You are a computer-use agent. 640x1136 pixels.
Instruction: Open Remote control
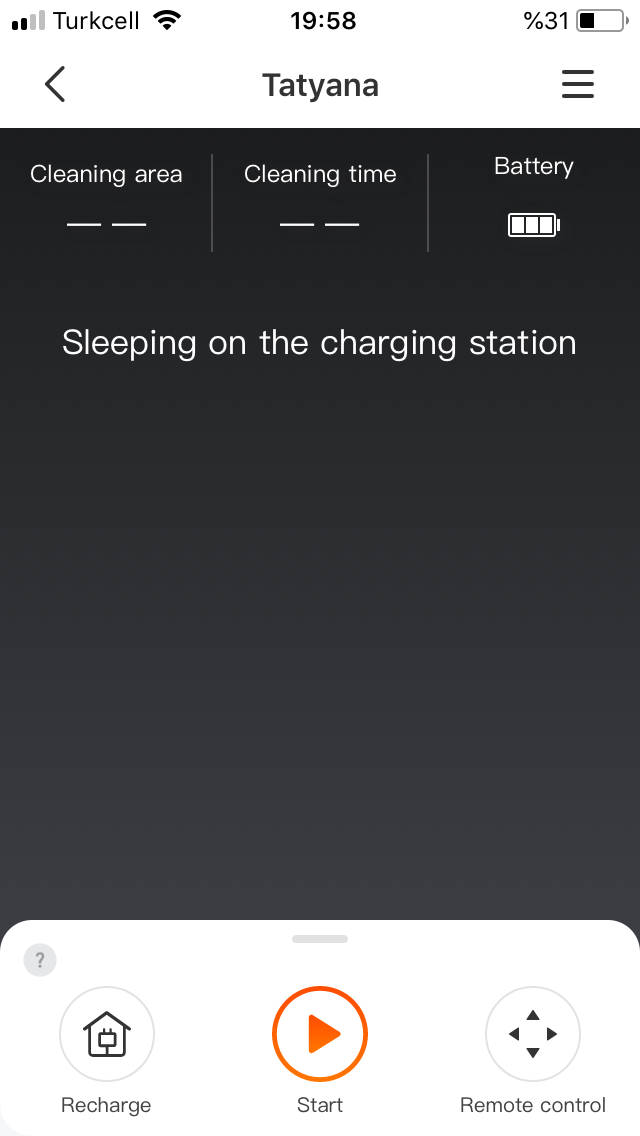point(533,1034)
